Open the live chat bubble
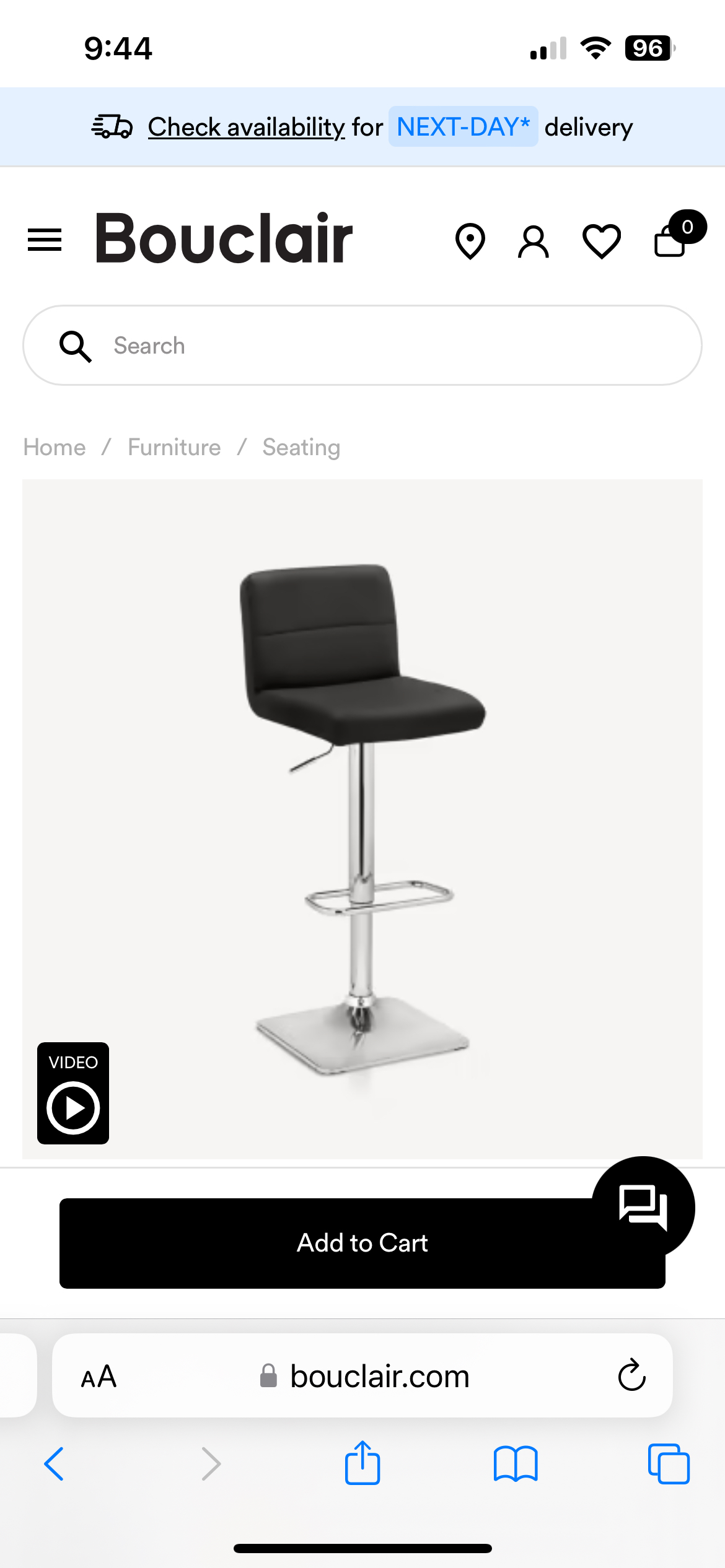 point(643,1206)
